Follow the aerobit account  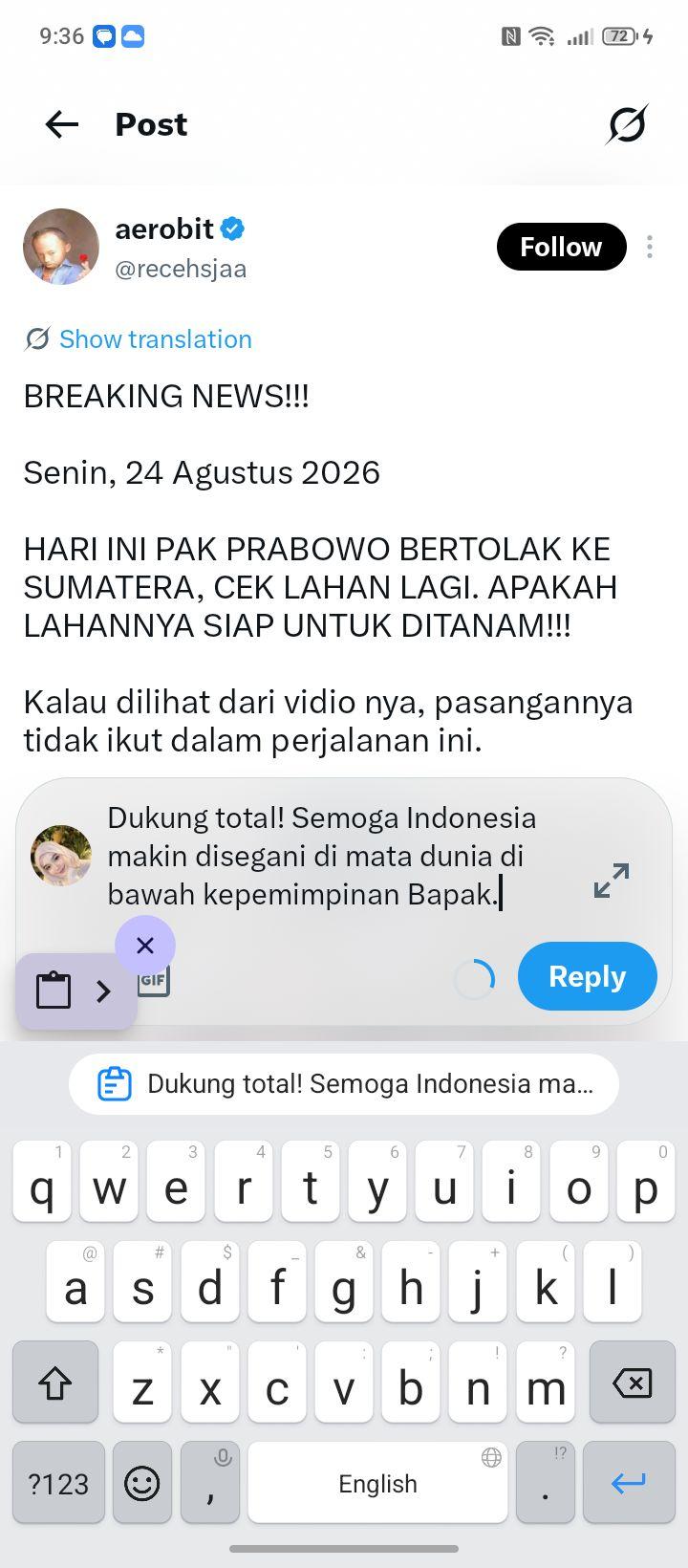[x=561, y=247]
